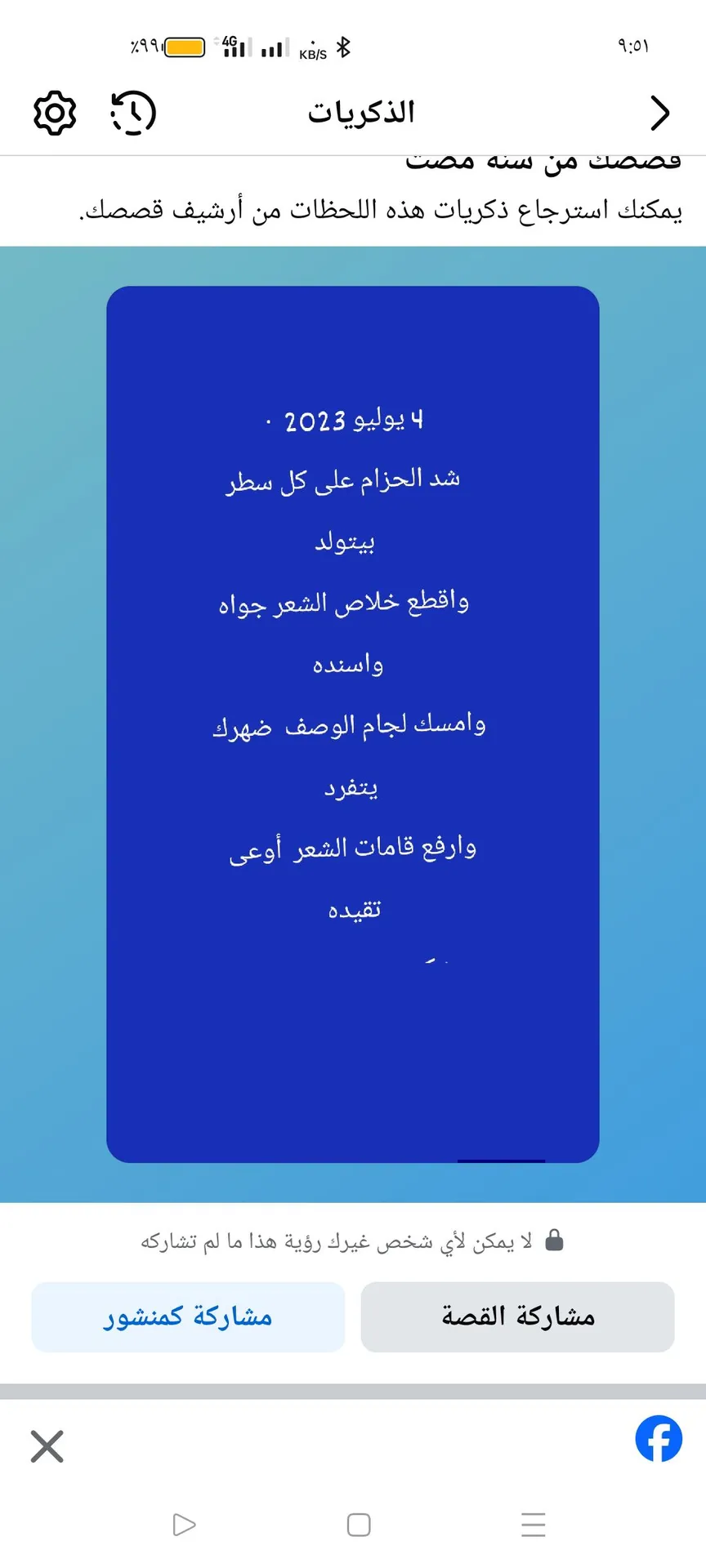Open Memories settings gear

55,113
